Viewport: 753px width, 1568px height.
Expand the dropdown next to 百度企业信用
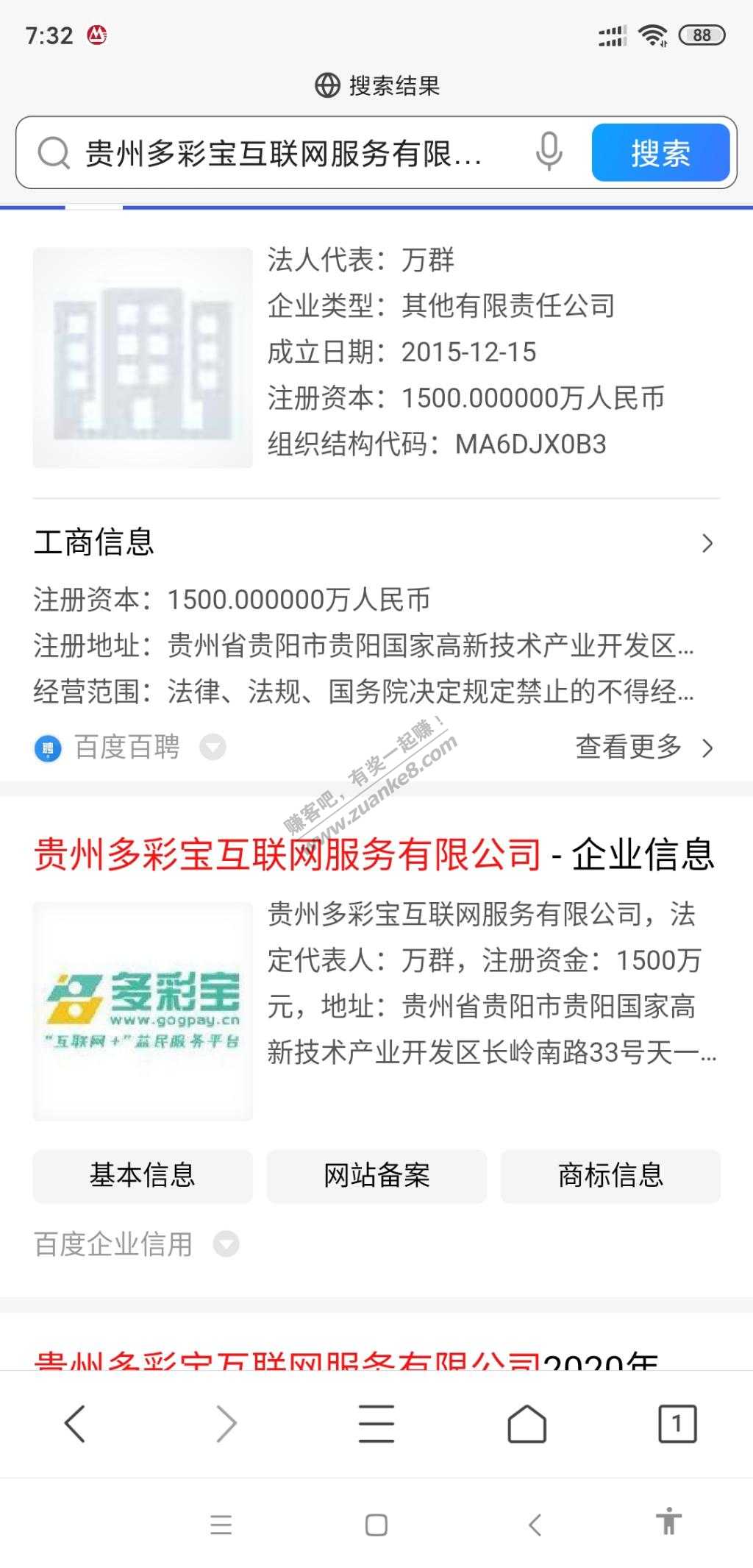point(226,1244)
